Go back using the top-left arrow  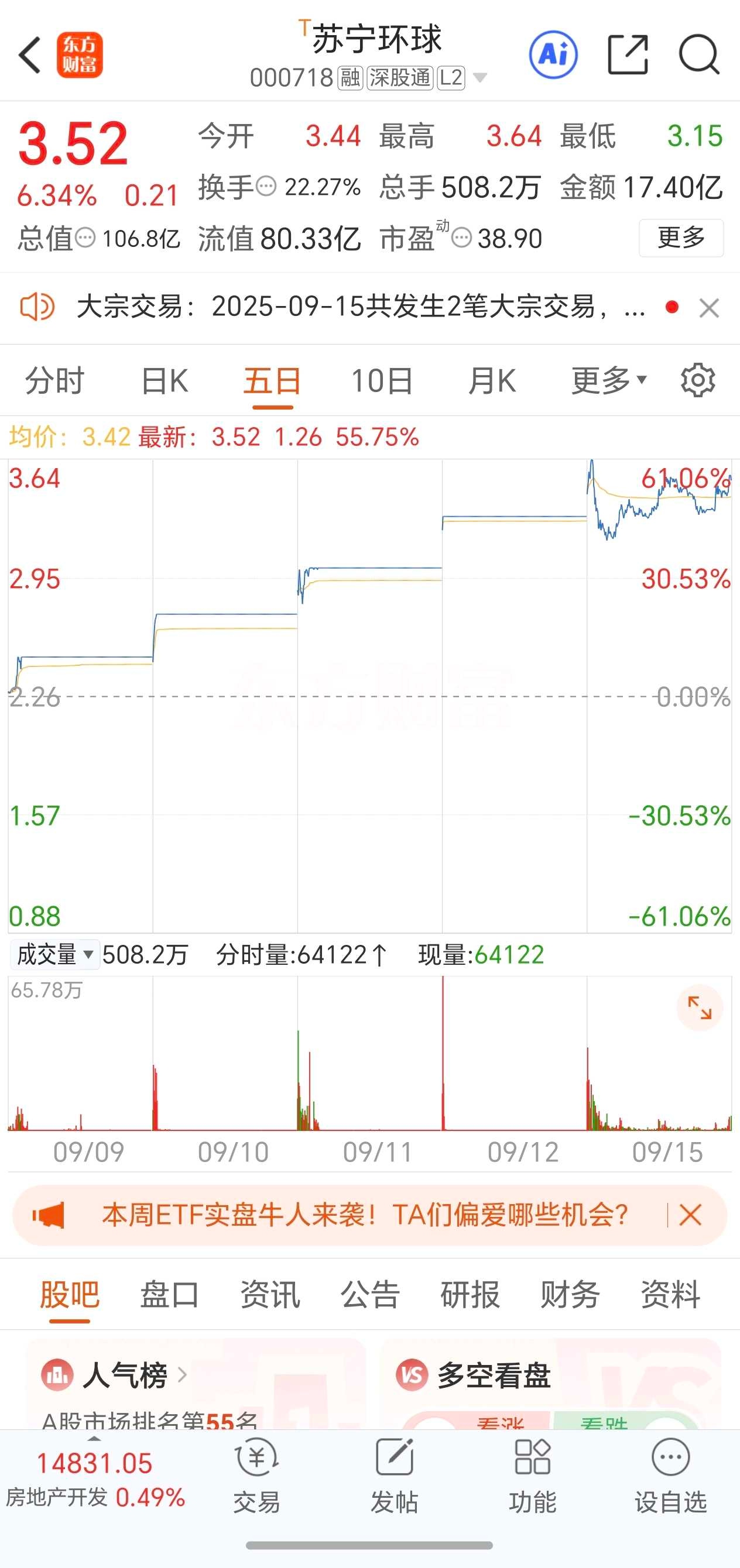pos(29,55)
